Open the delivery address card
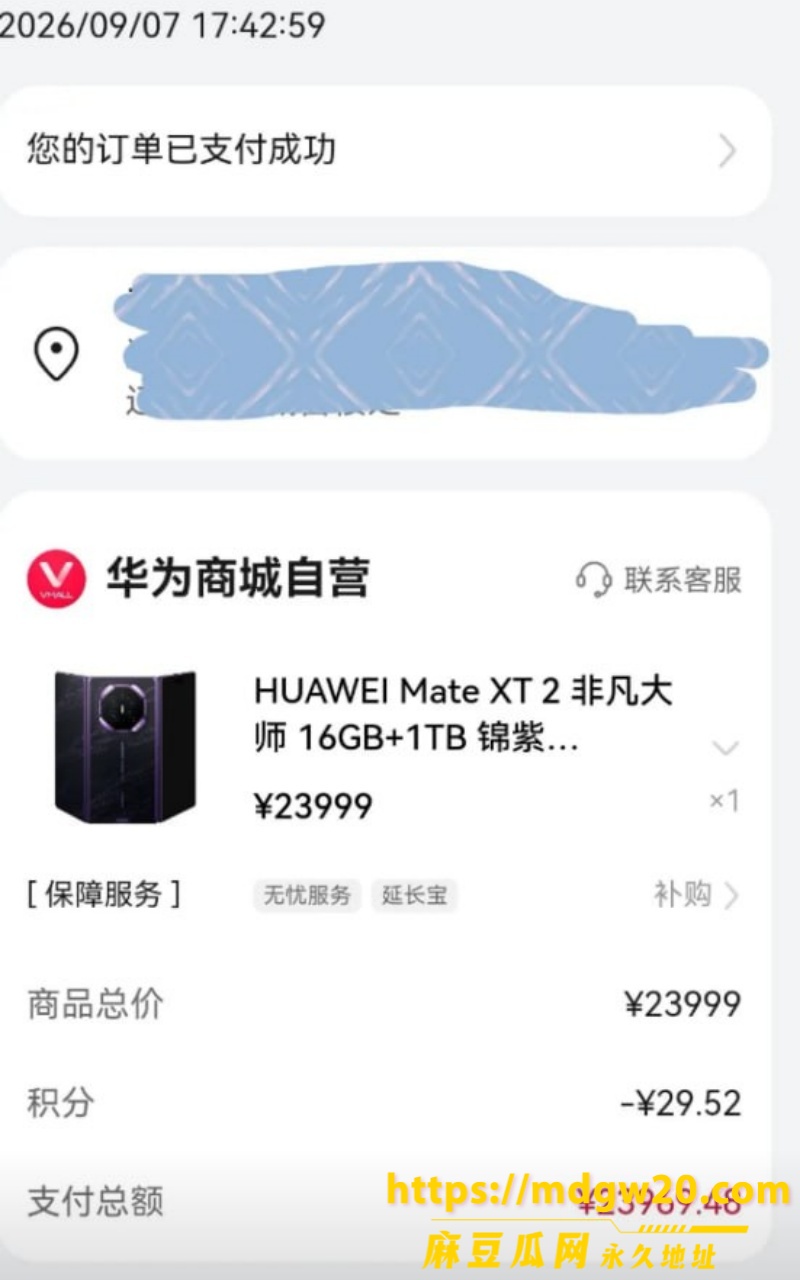This screenshot has width=800, height=1280. [x=384, y=353]
